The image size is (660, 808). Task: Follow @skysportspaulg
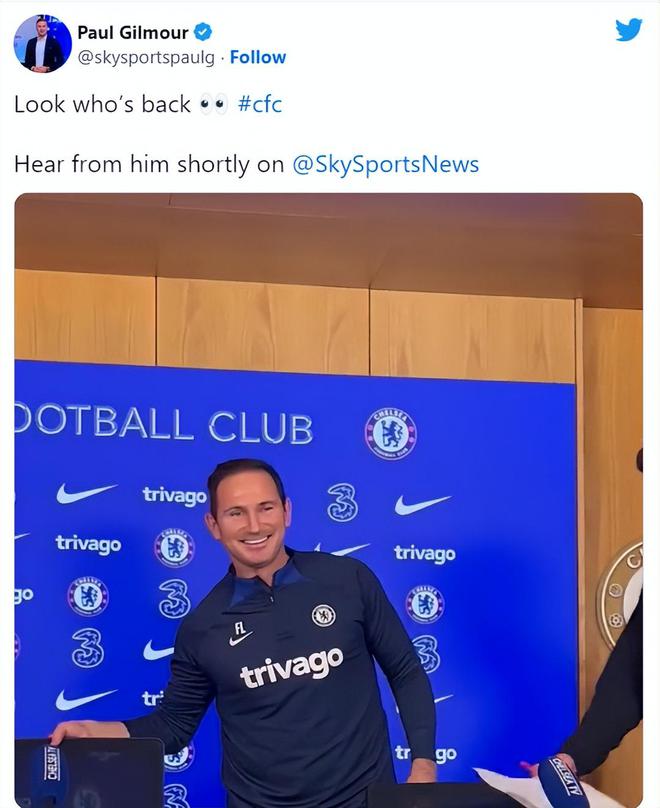258,57
